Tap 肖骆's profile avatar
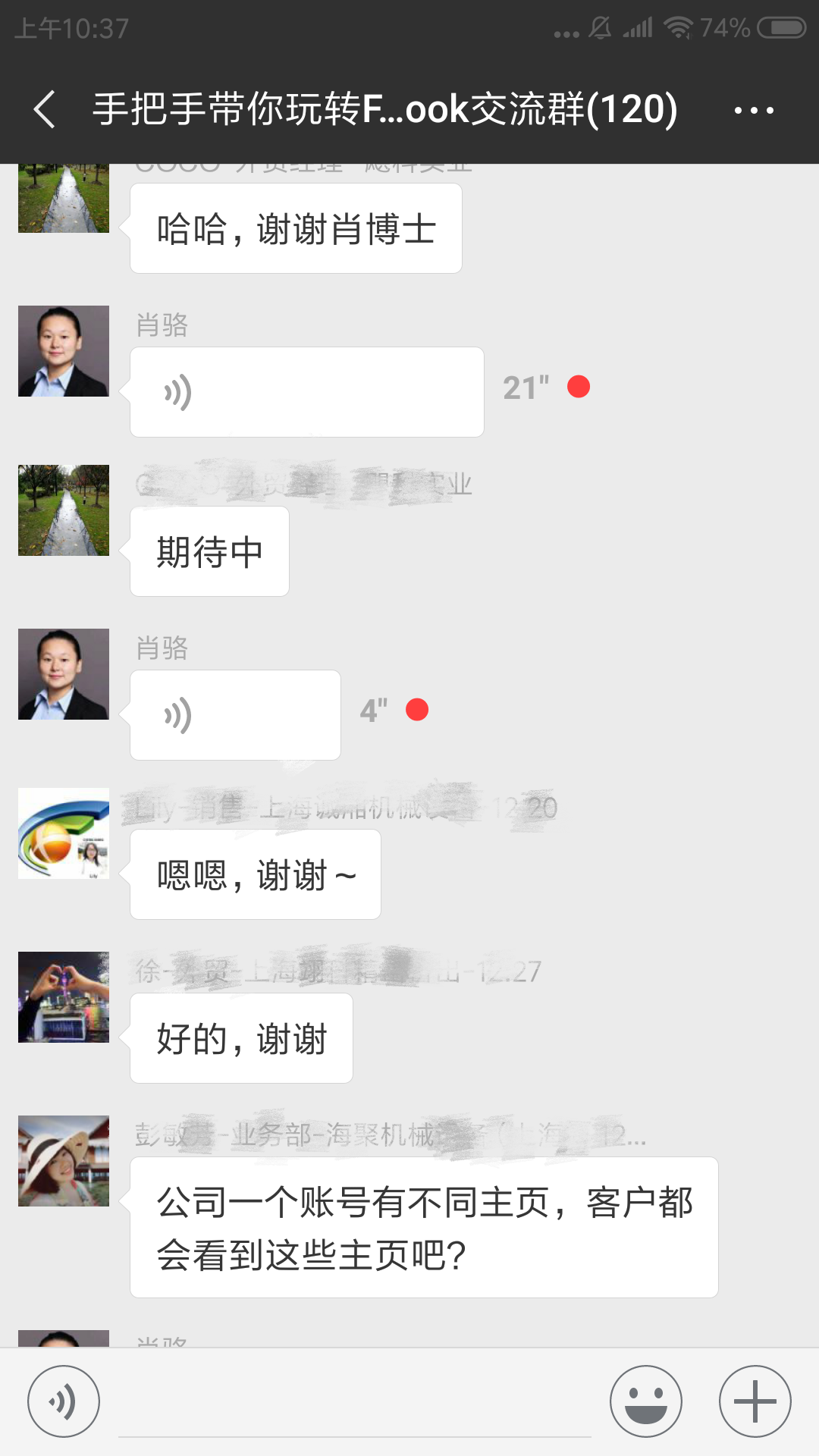 (x=64, y=350)
